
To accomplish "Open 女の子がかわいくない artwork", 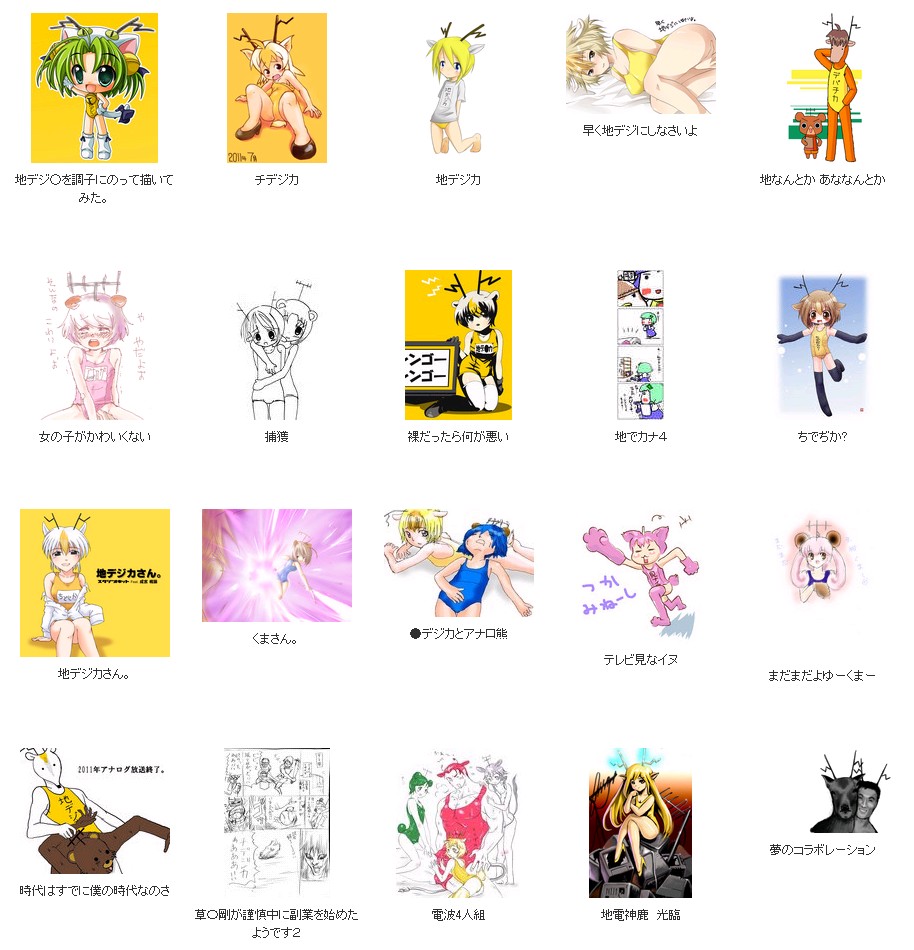I will [94, 344].
